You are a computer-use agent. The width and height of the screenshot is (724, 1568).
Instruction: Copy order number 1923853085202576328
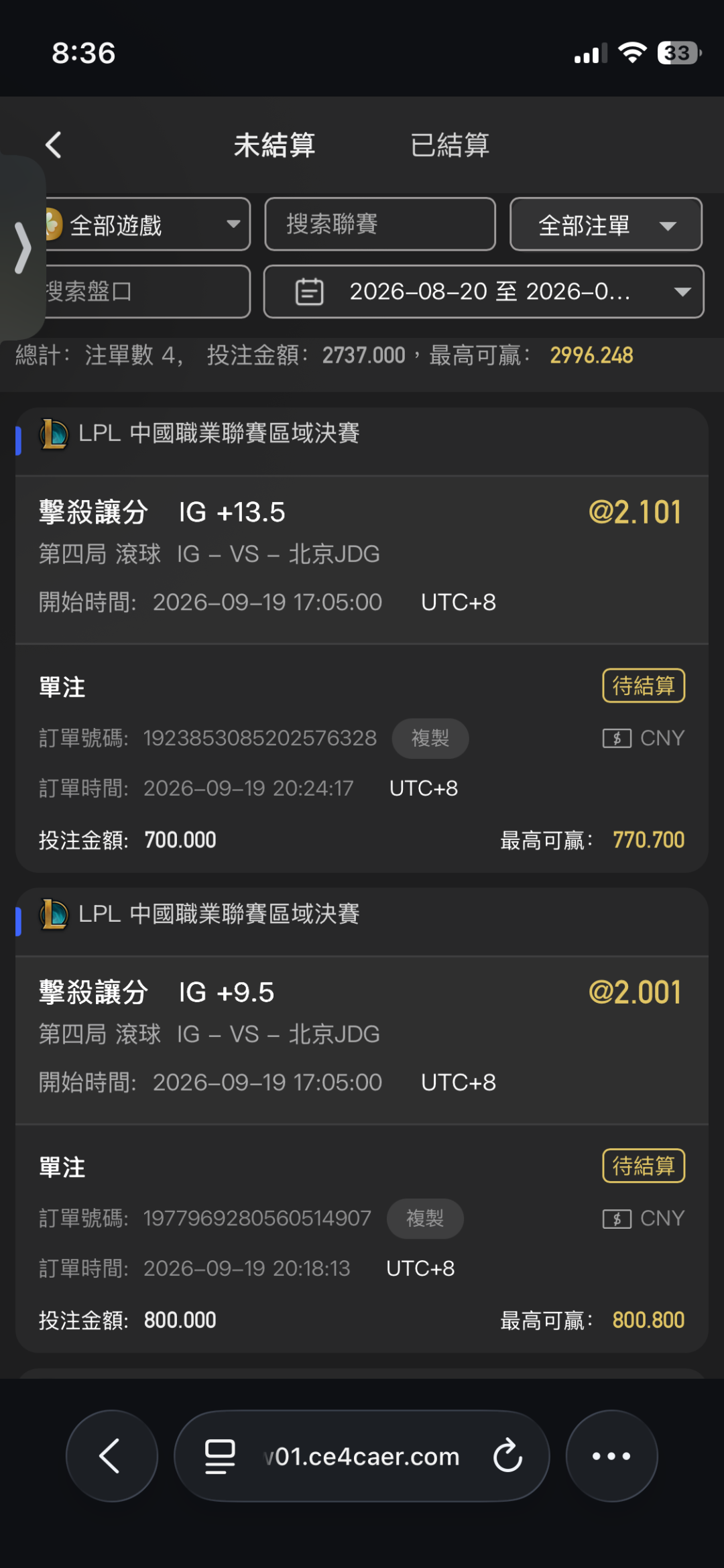point(430,738)
